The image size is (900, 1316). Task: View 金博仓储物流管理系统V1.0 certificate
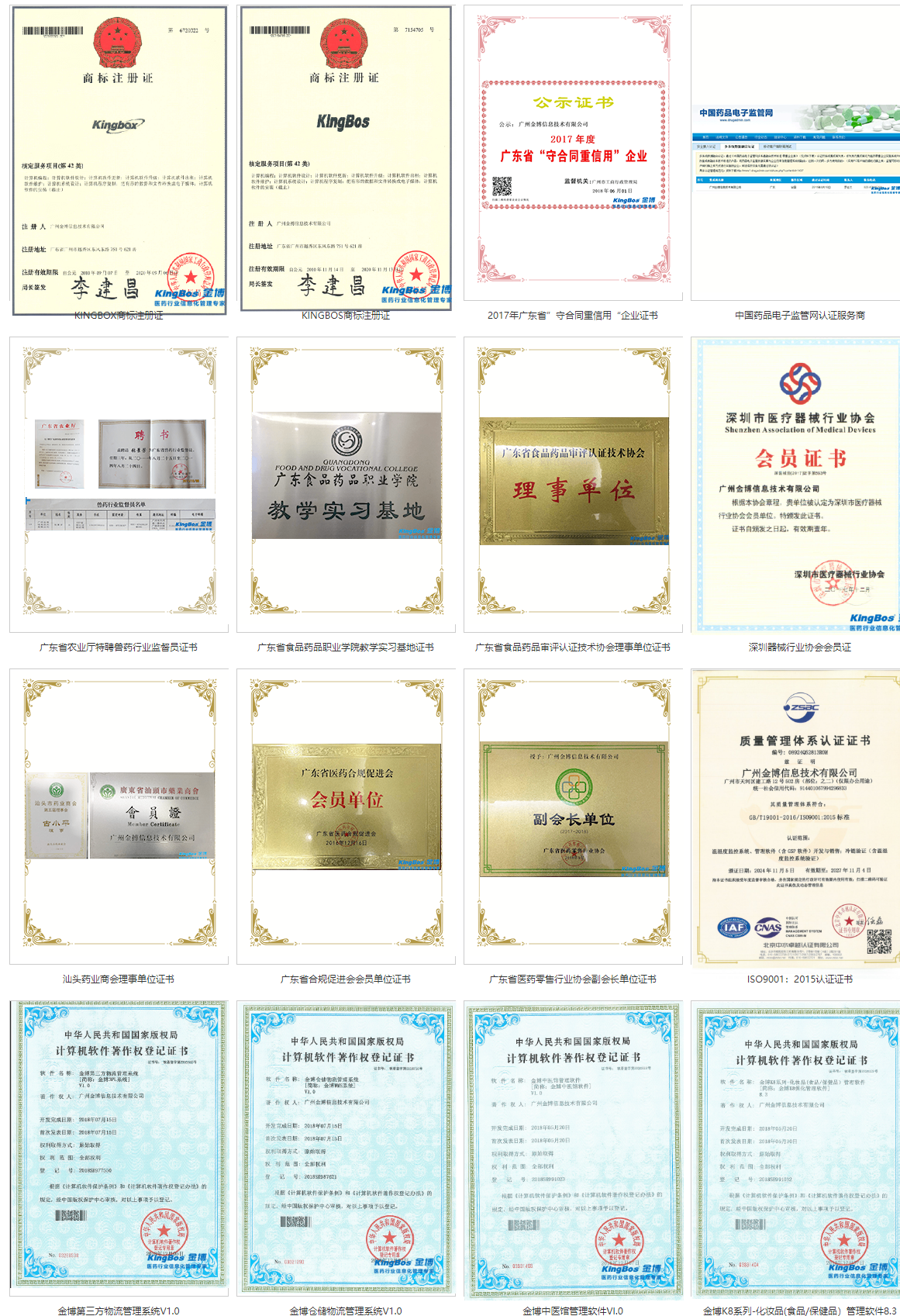346,1148
